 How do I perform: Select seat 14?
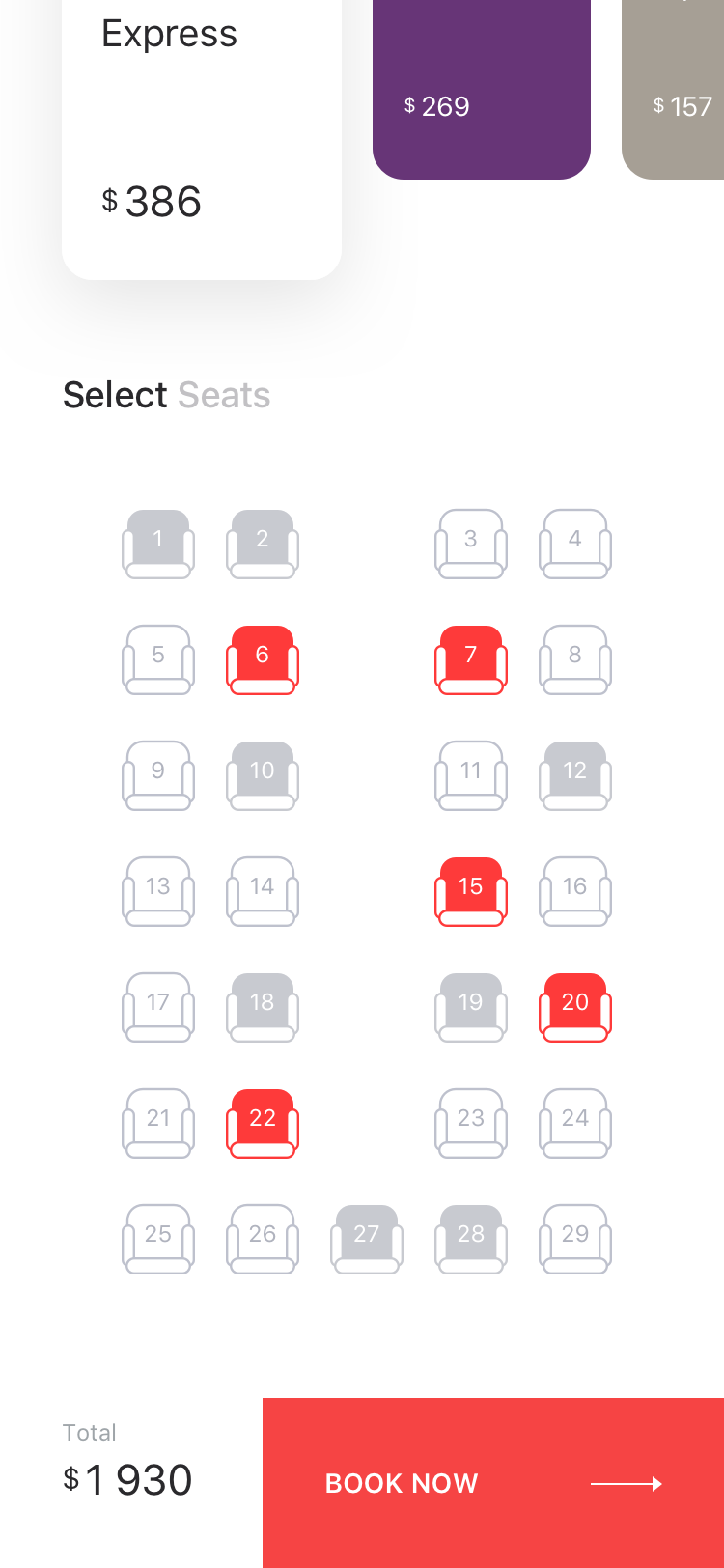(263, 891)
